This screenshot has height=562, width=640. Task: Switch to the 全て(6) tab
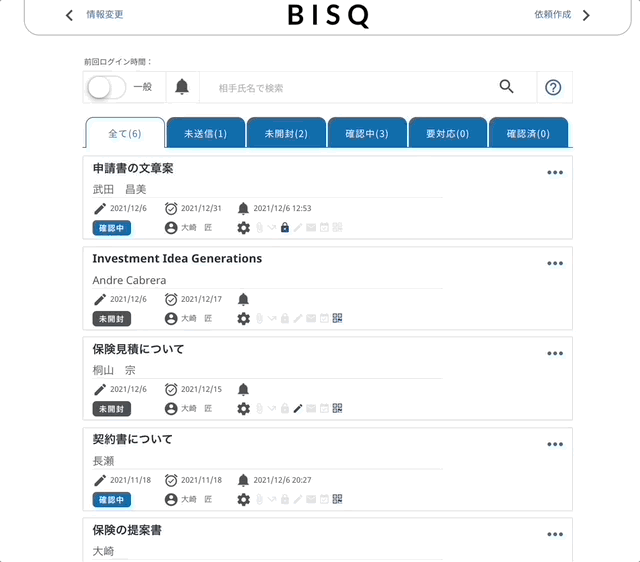[125, 133]
